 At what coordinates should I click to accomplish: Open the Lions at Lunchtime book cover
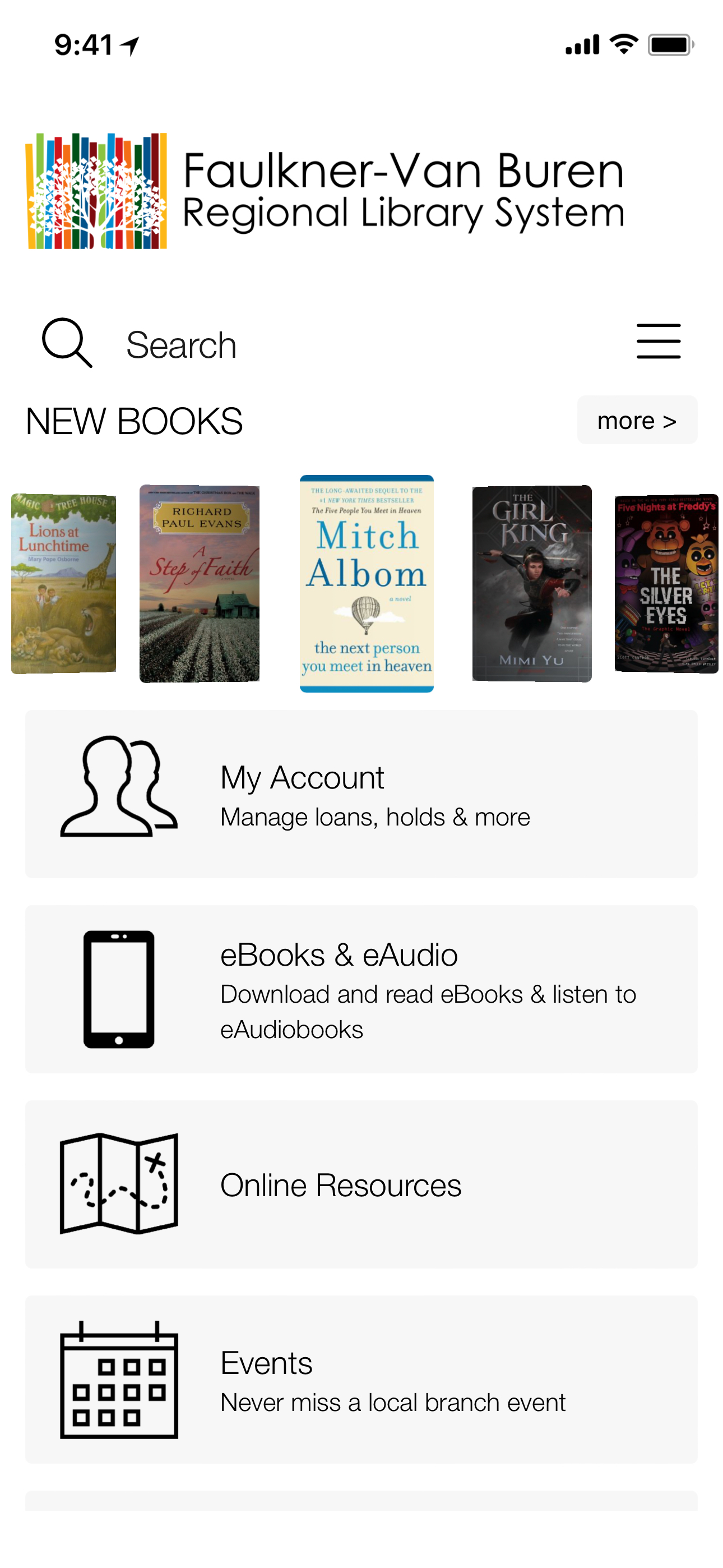63,583
